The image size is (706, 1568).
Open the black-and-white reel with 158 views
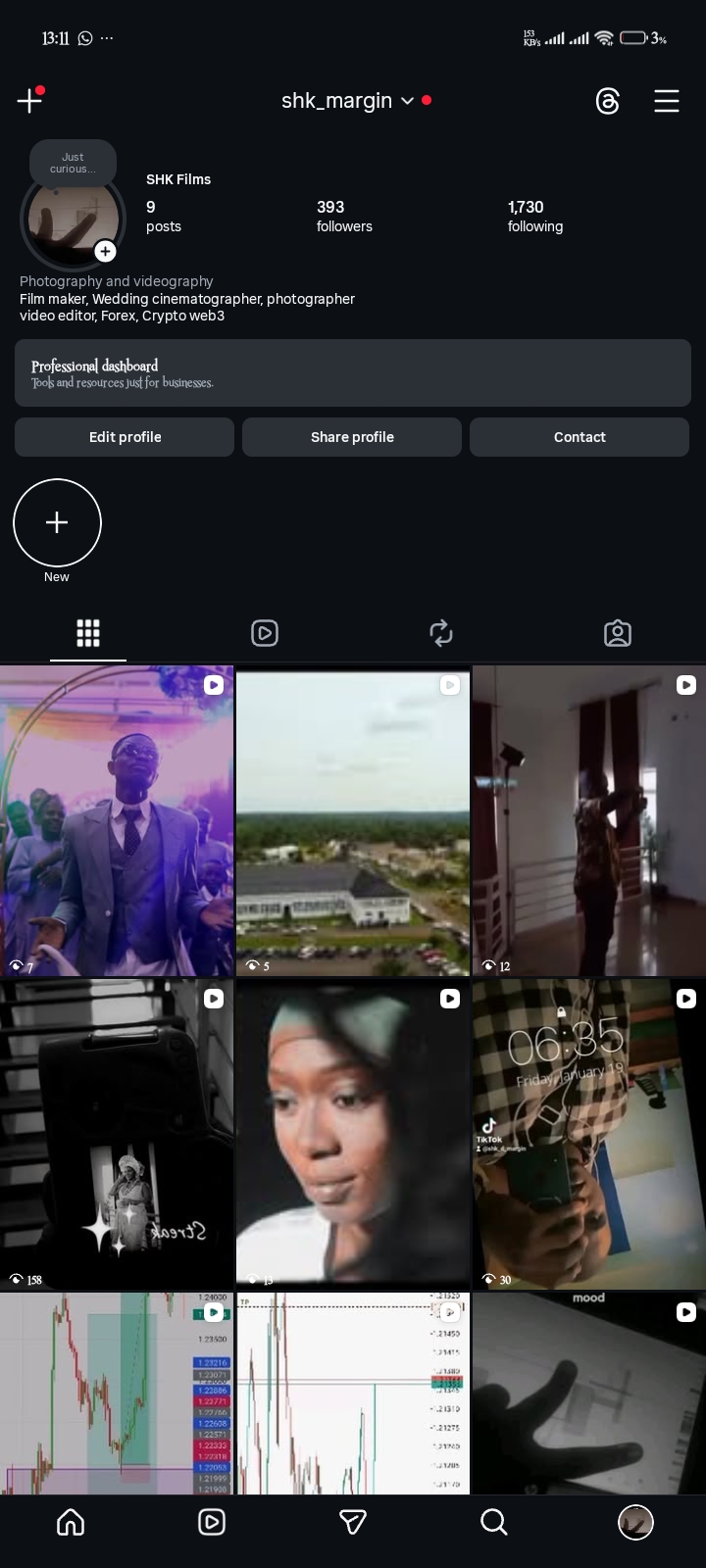coord(117,1135)
